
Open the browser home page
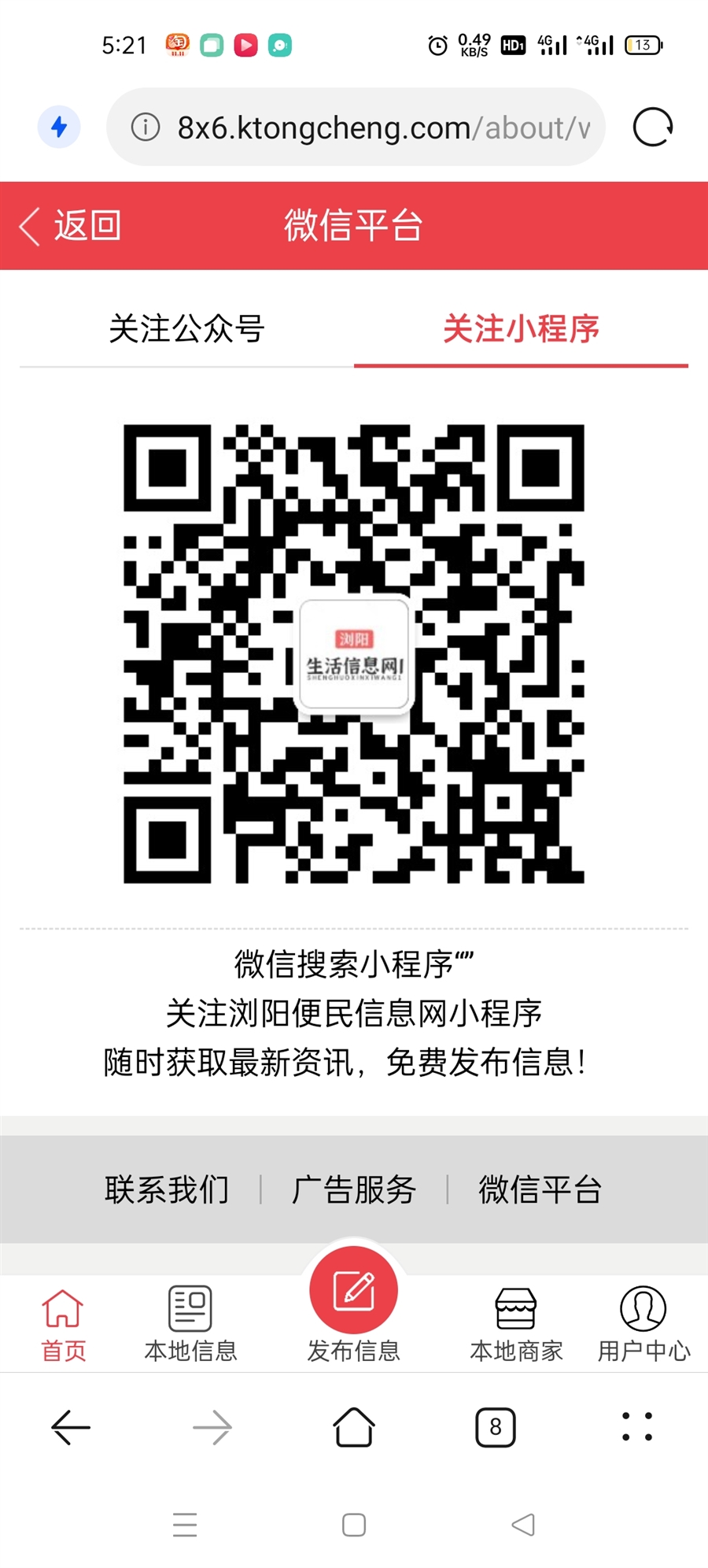pyautogui.click(x=354, y=1427)
